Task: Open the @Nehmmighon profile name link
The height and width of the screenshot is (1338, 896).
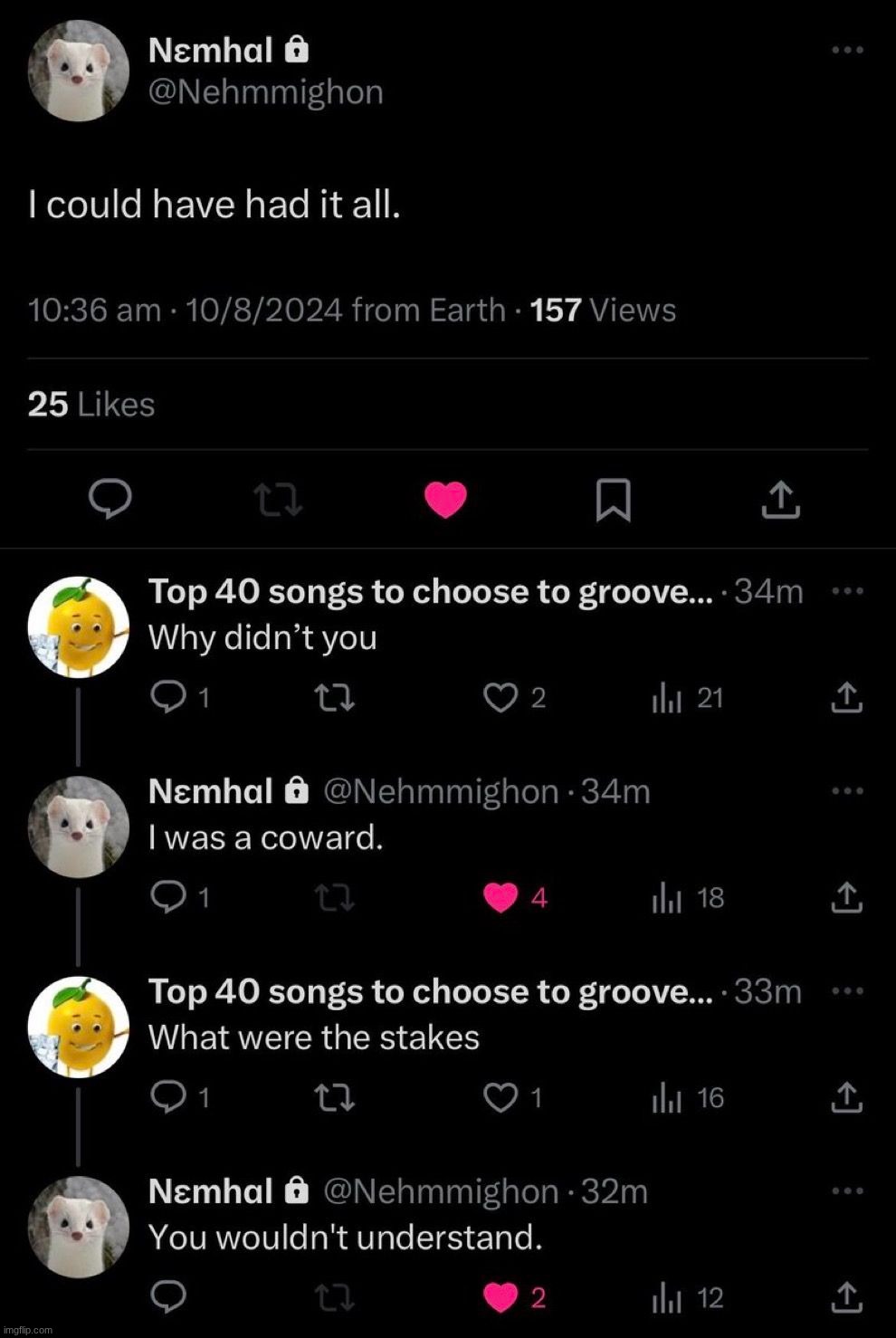Action: 263,91
